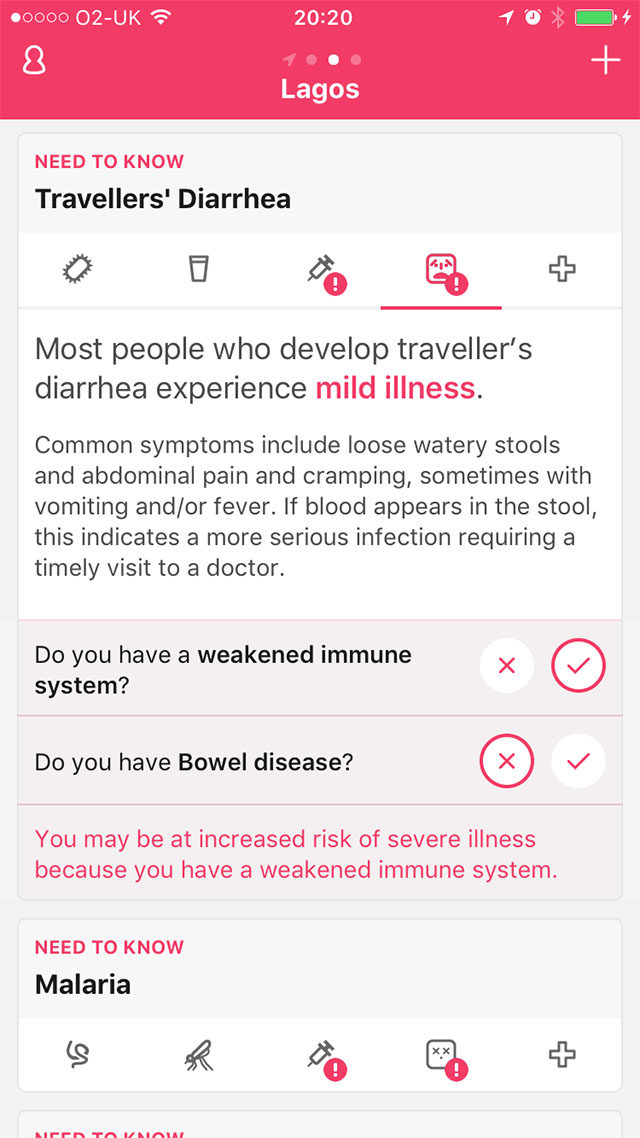The width and height of the screenshot is (640, 1138).
Task: Open the medical cross tab under Malaria
Action: click(x=562, y=1055)
